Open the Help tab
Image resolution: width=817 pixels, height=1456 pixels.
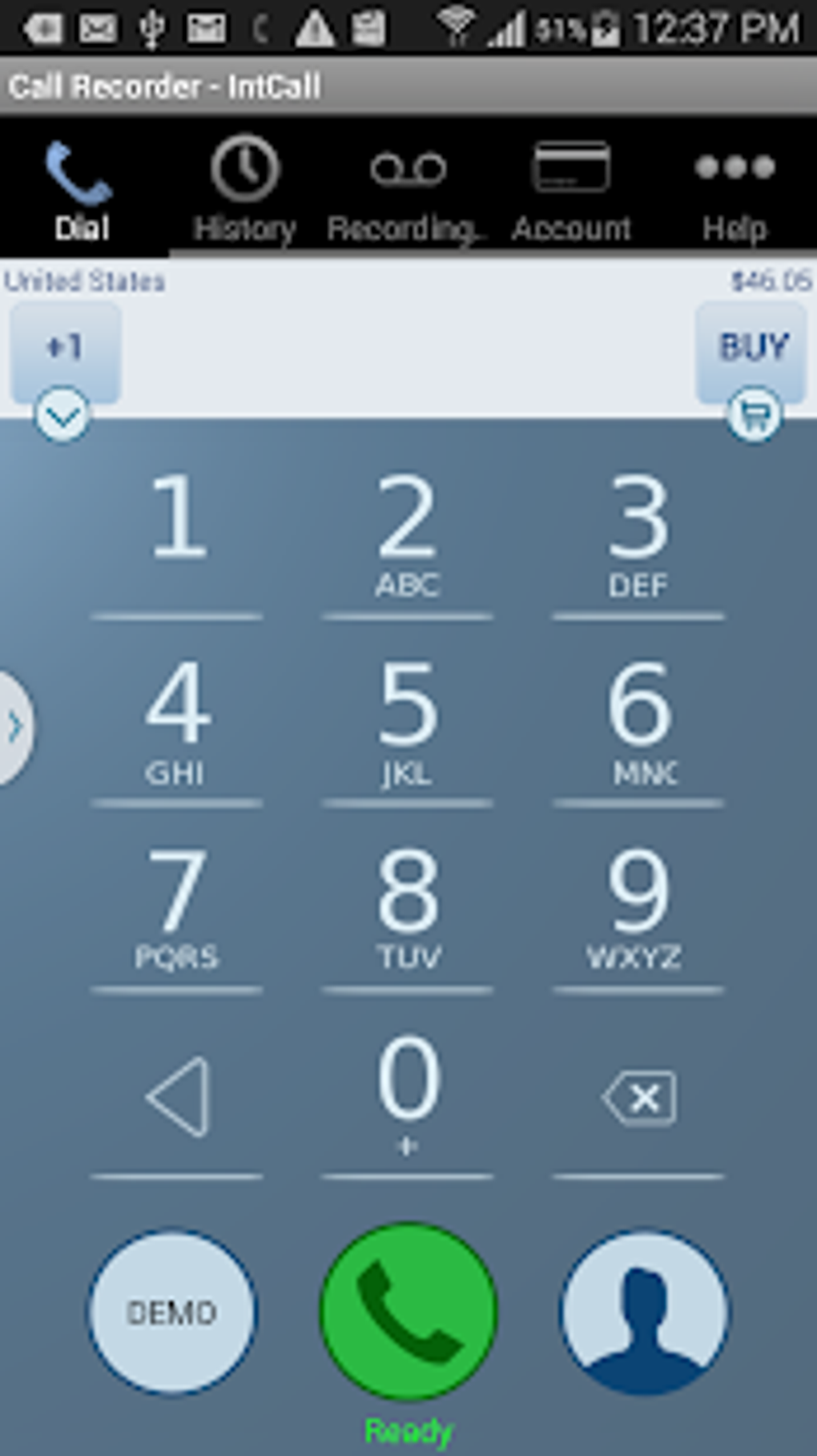[x=734, y=190]
